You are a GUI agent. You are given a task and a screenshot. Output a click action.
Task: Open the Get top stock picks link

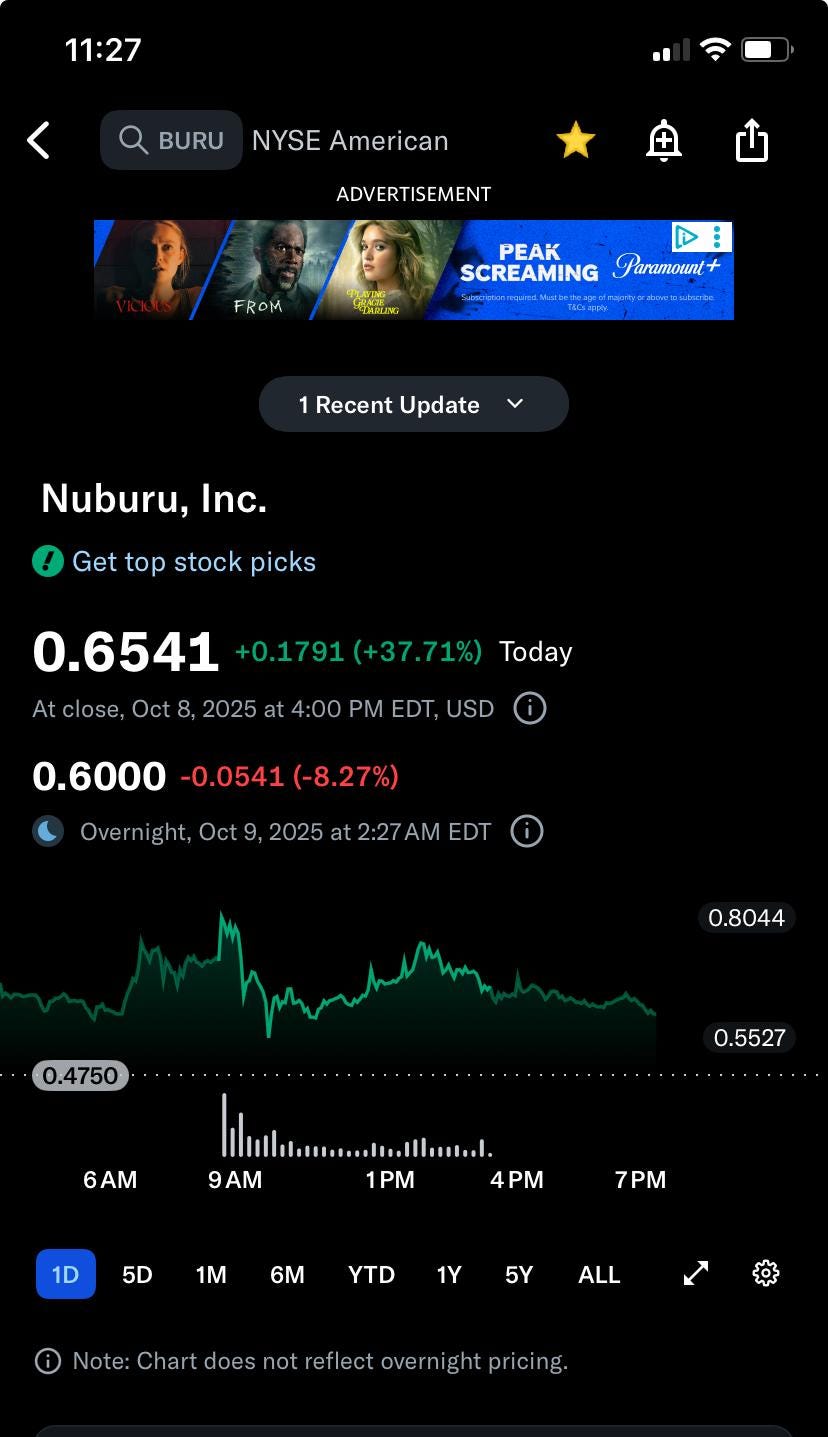pyautogui.click(x=193, y=562)
